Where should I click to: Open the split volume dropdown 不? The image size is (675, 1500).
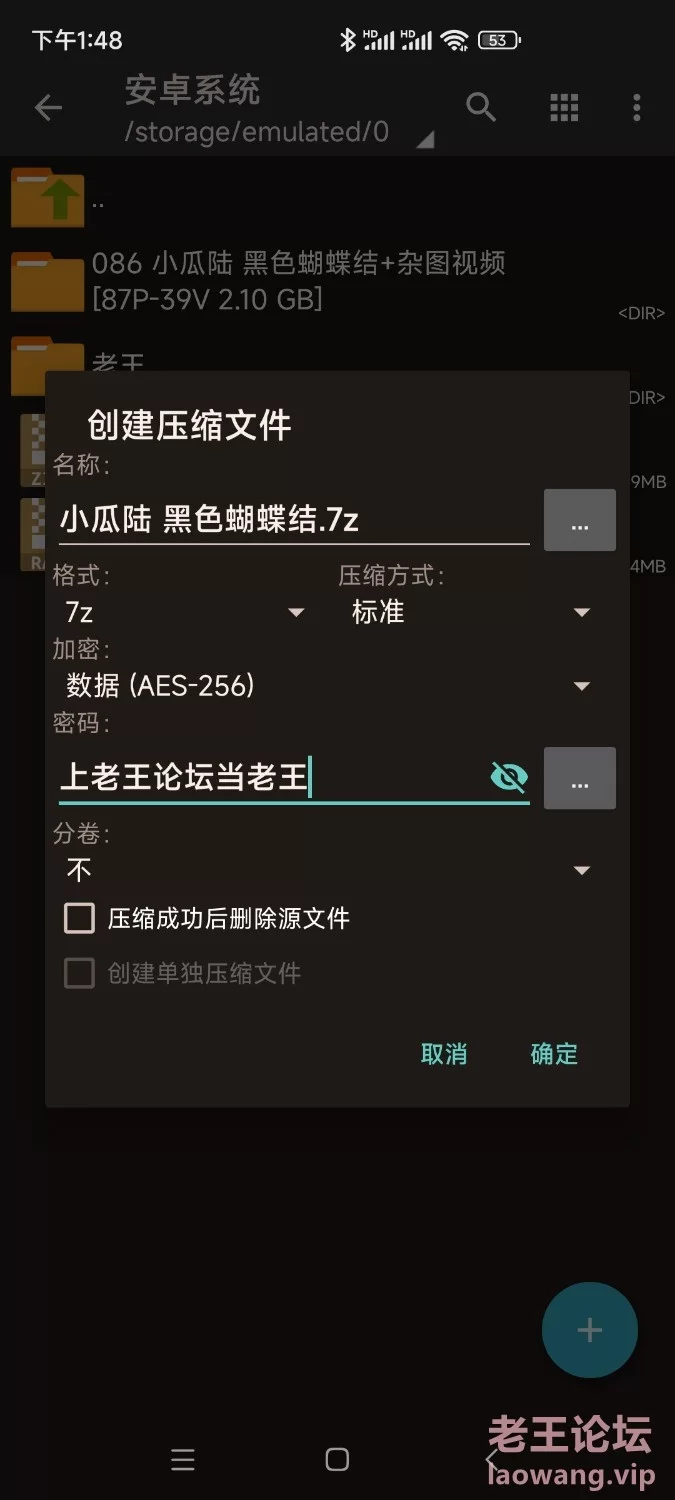tap(328, 870)
